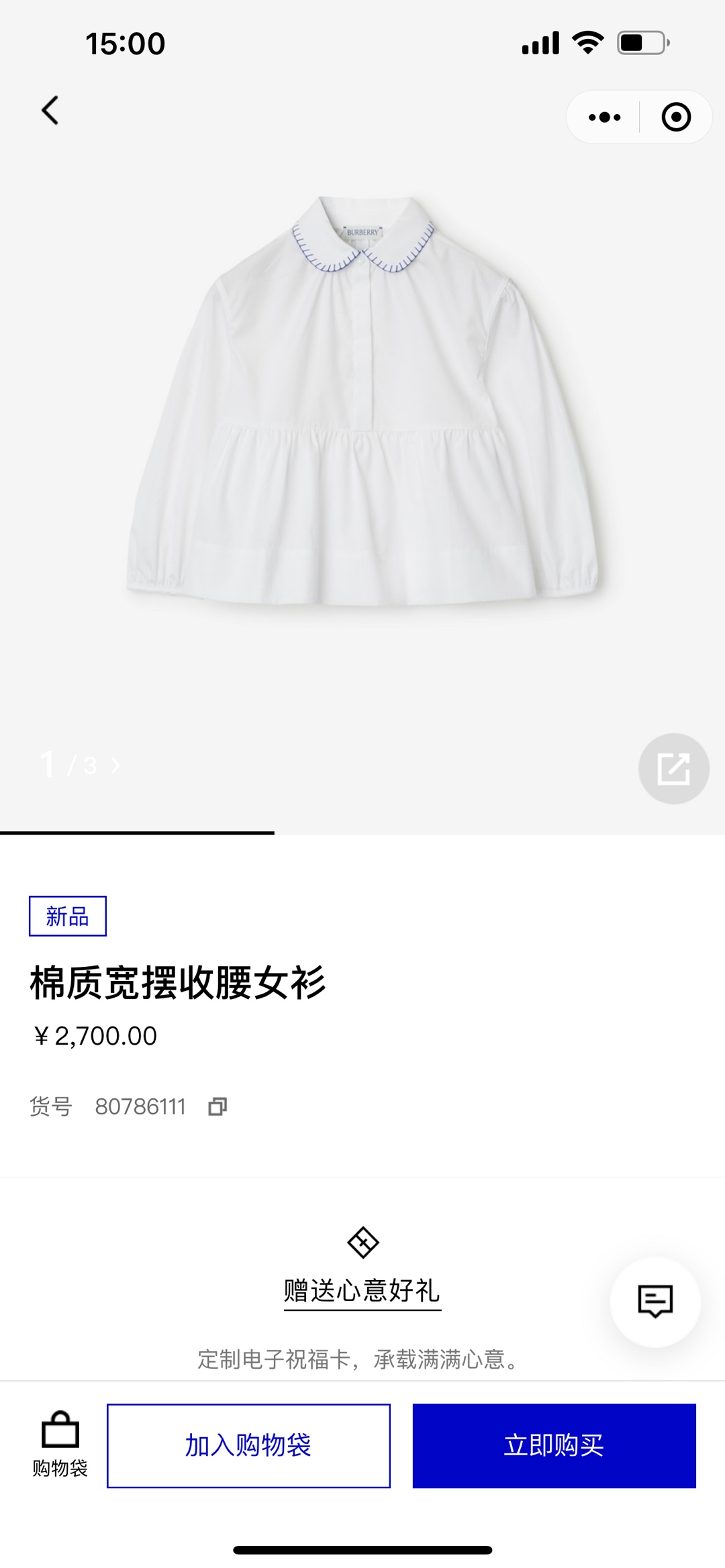Buy now with 立即购买

(554, 1445)
